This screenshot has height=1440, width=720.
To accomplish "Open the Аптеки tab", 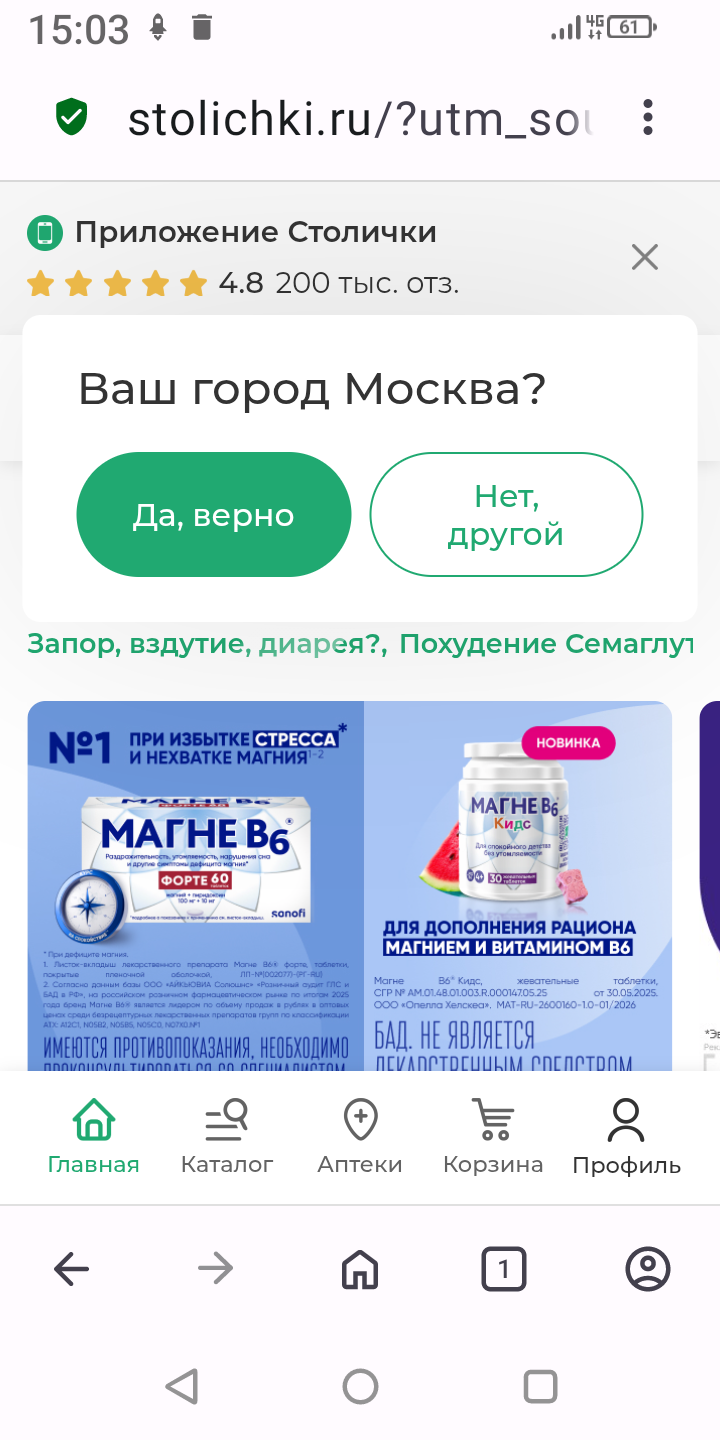I will pyautogui.click(x=360, y=1137).
